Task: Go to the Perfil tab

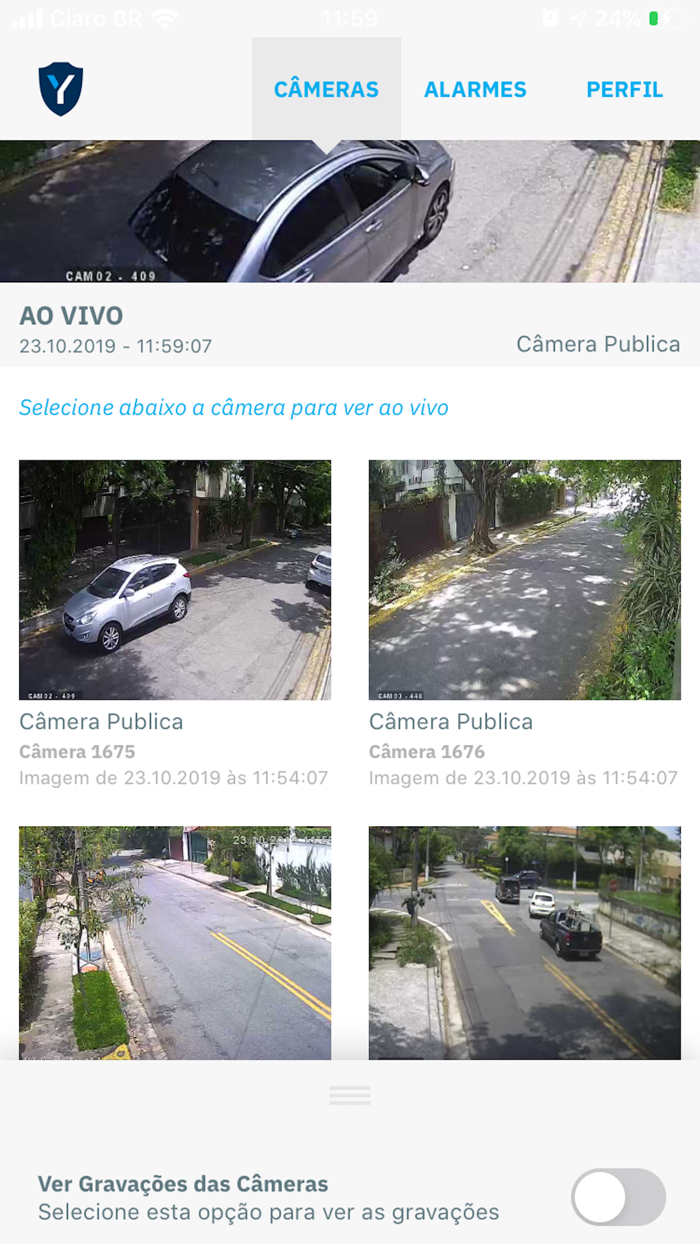Action: (x=624, y=90)
